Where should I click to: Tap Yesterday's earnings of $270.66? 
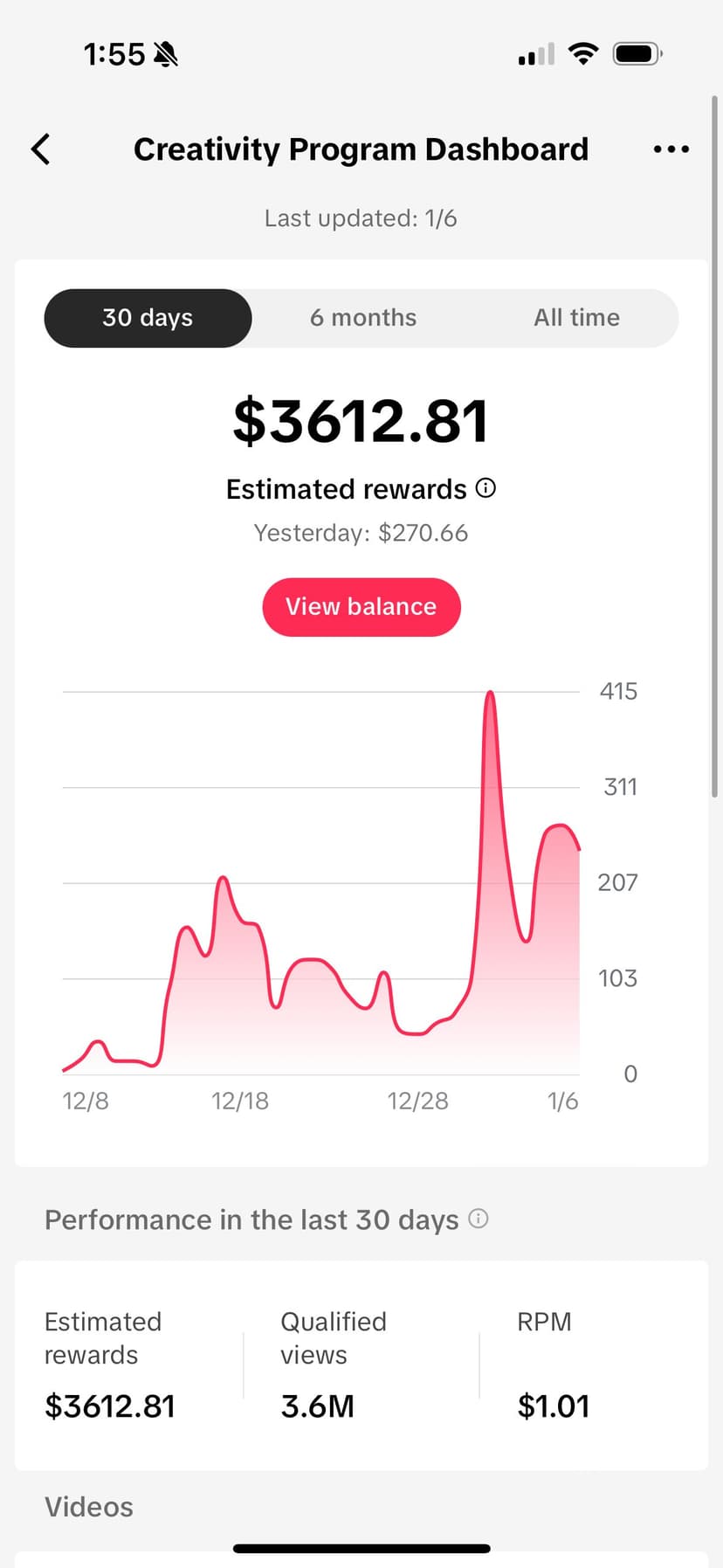361,532
